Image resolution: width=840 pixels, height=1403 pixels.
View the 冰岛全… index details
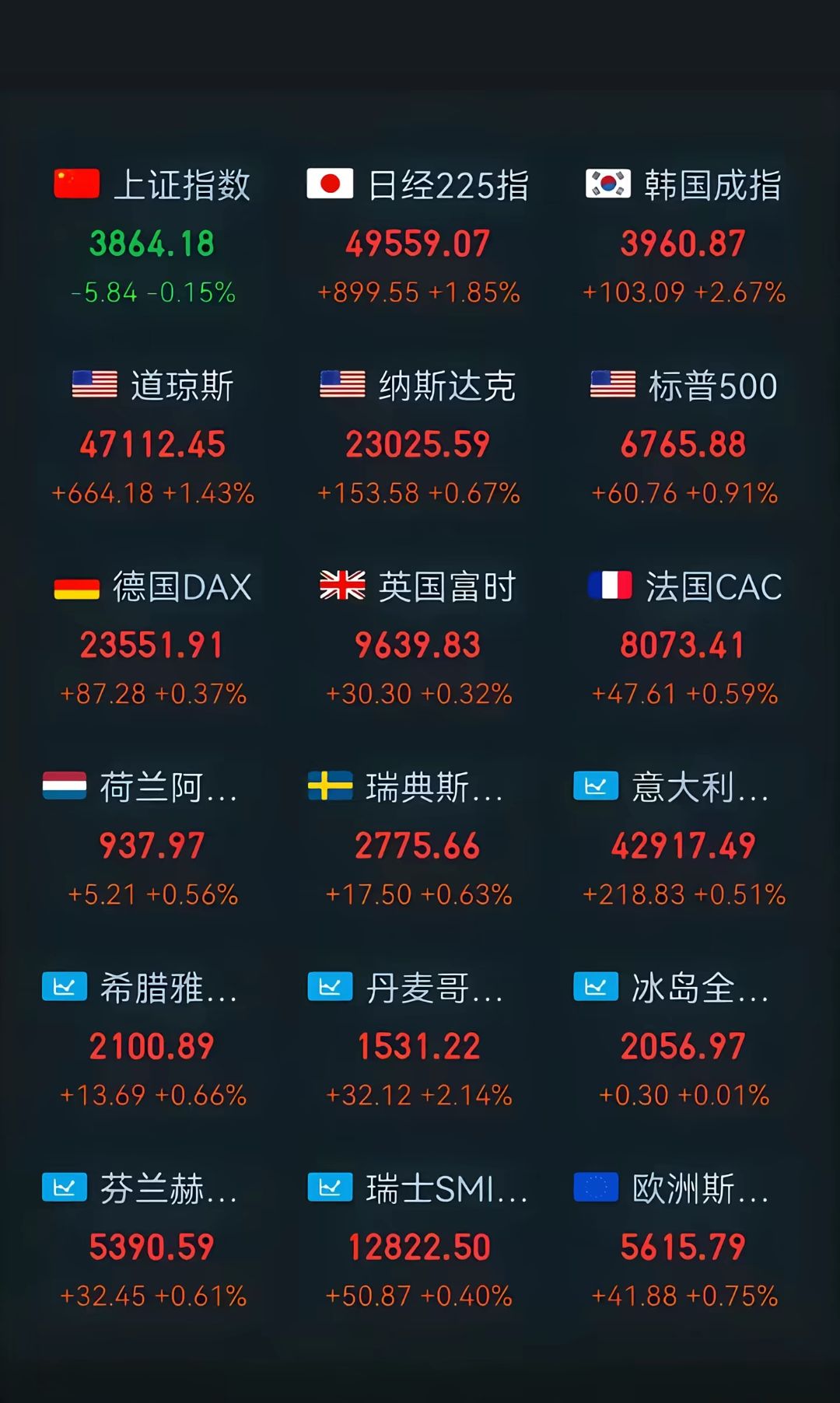(684, 1045)
